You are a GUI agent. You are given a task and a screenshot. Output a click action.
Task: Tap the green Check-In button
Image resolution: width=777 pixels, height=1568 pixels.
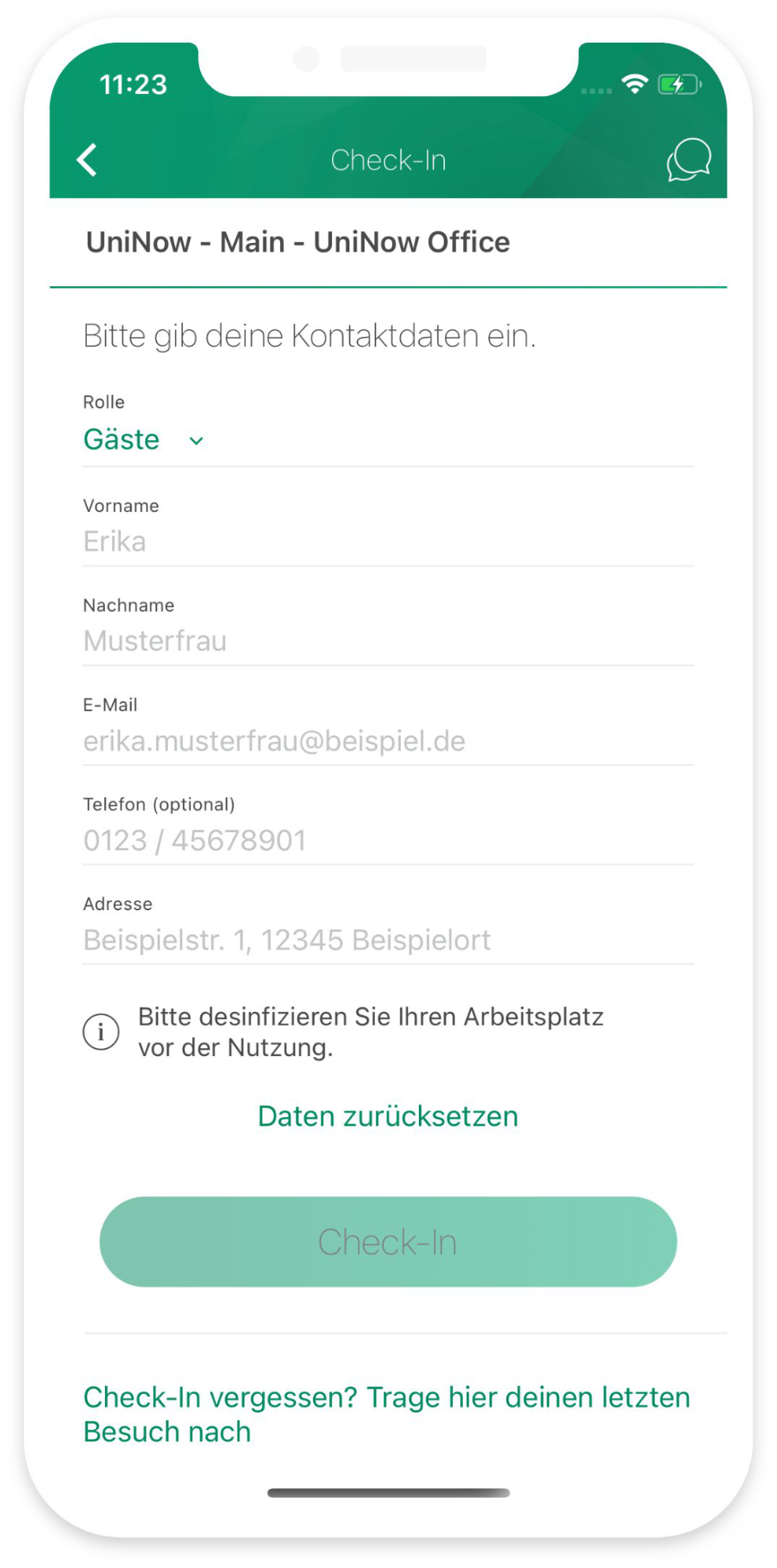[387, 1242]
